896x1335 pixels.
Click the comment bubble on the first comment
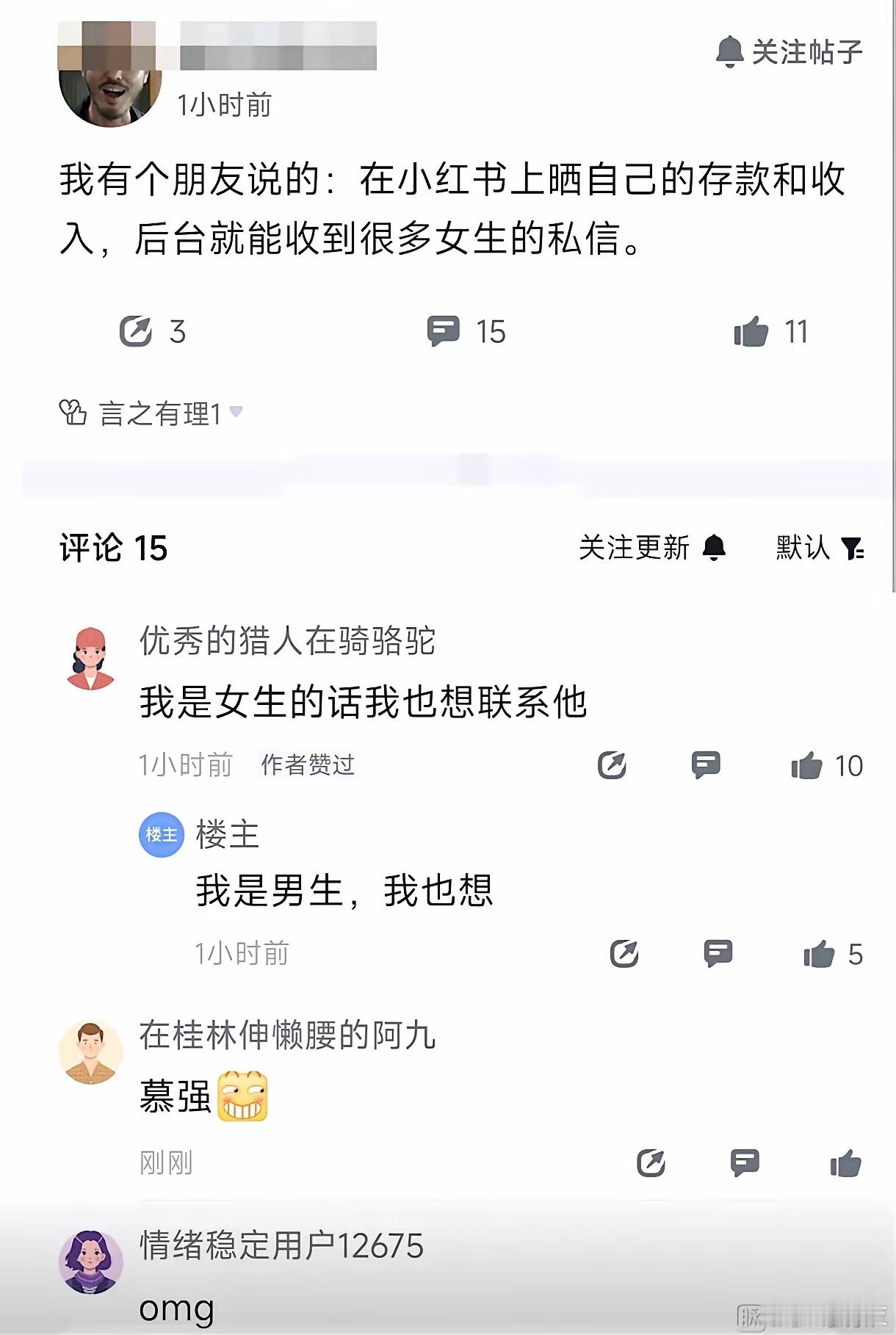pyautogui.click(x=707, y=764)
